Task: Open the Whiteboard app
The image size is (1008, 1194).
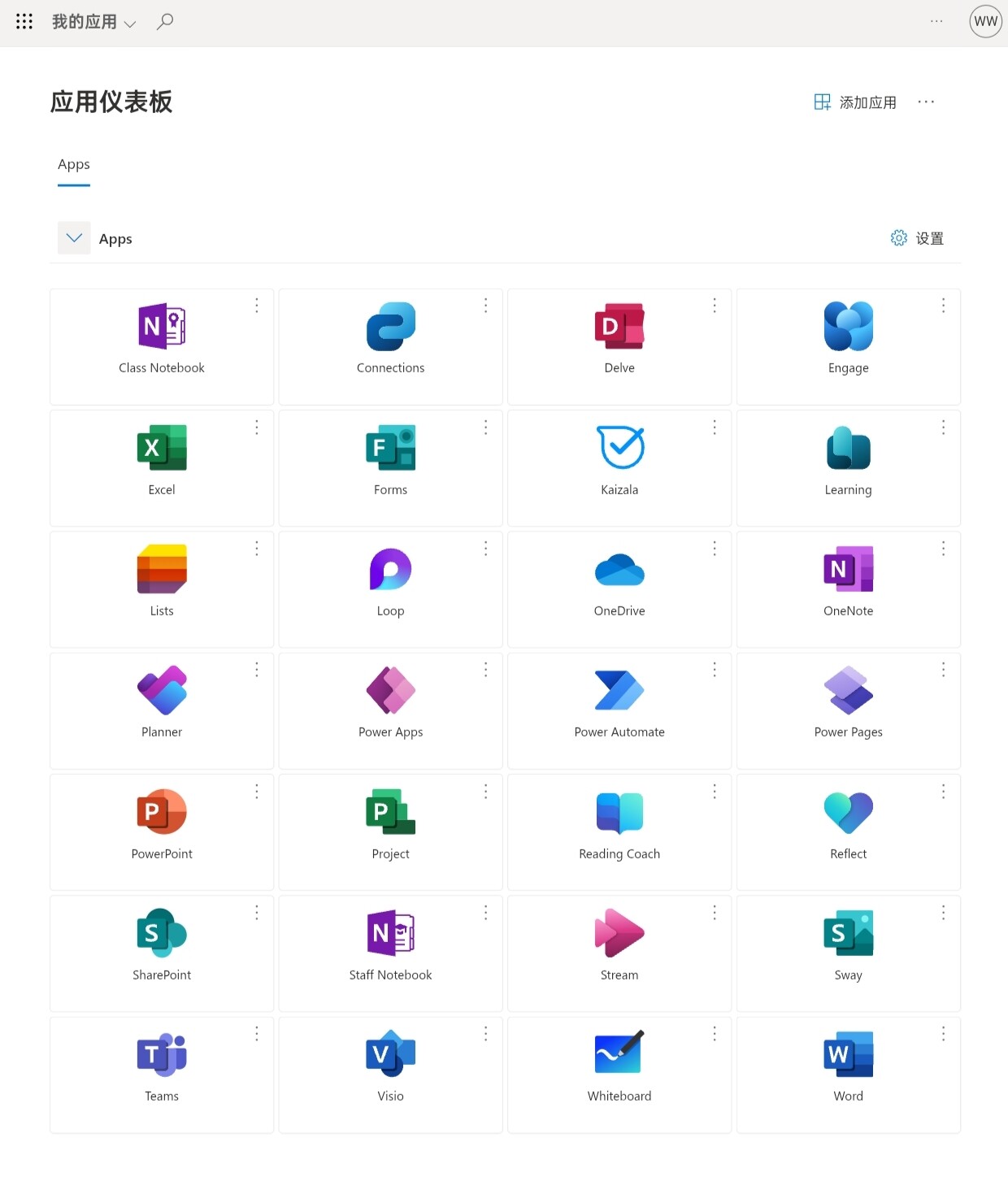Action: click(619, 1075)
